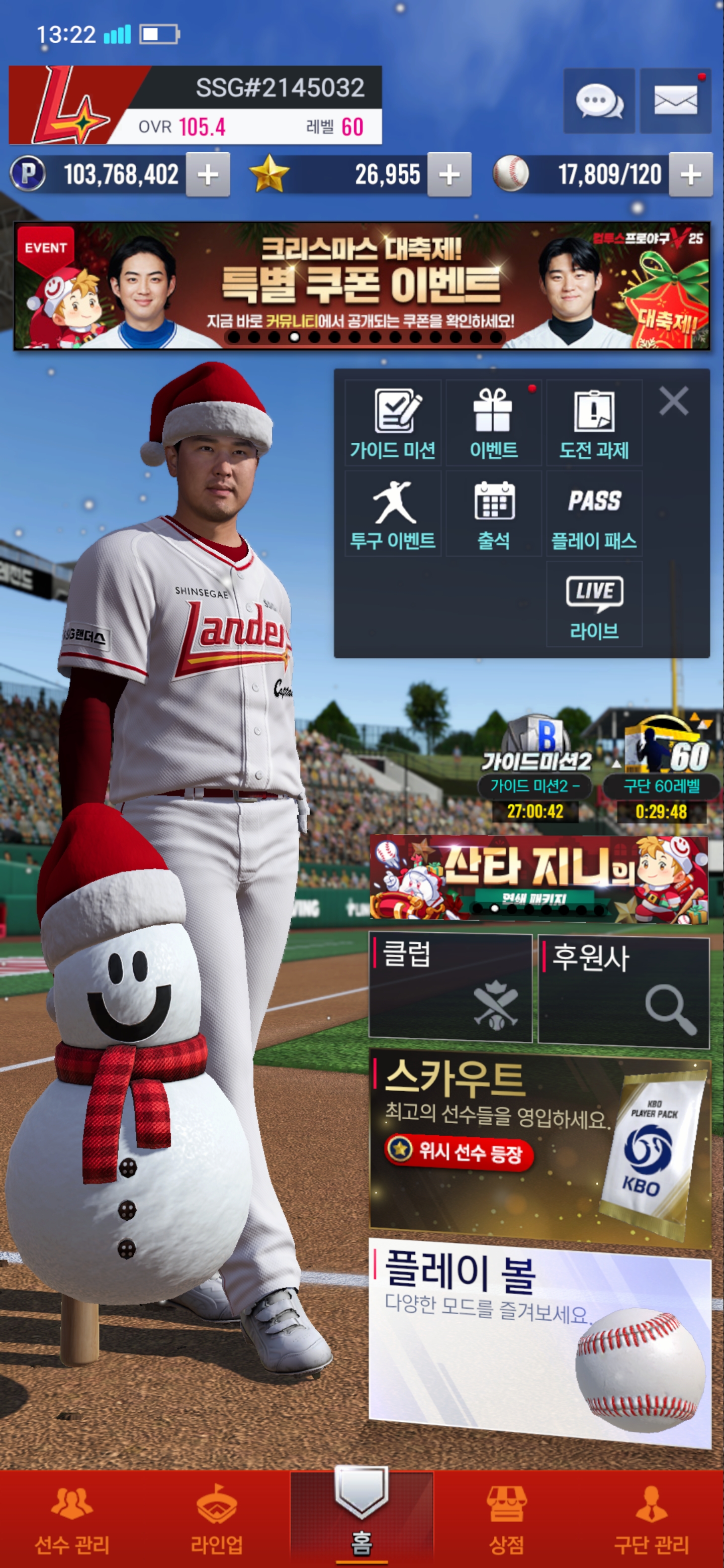This screenshot has width=724, height=1568.
Task: Open the 후원사 sponsor card
Action: click(623, 991)
